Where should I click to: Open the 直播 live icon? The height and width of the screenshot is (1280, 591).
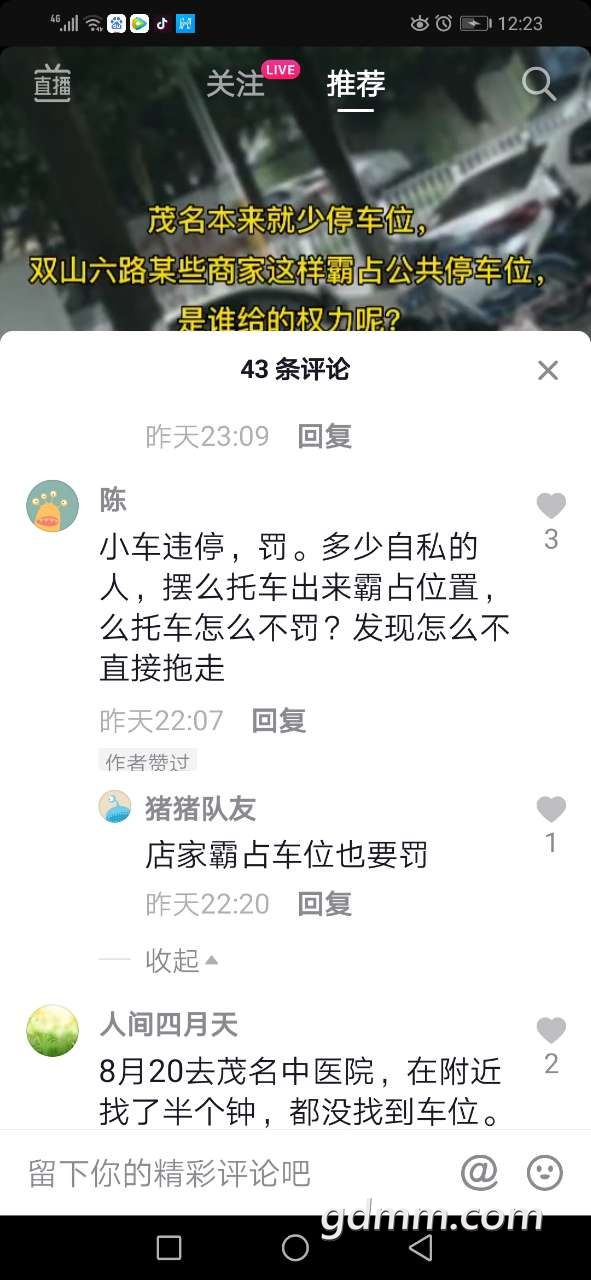53,84
